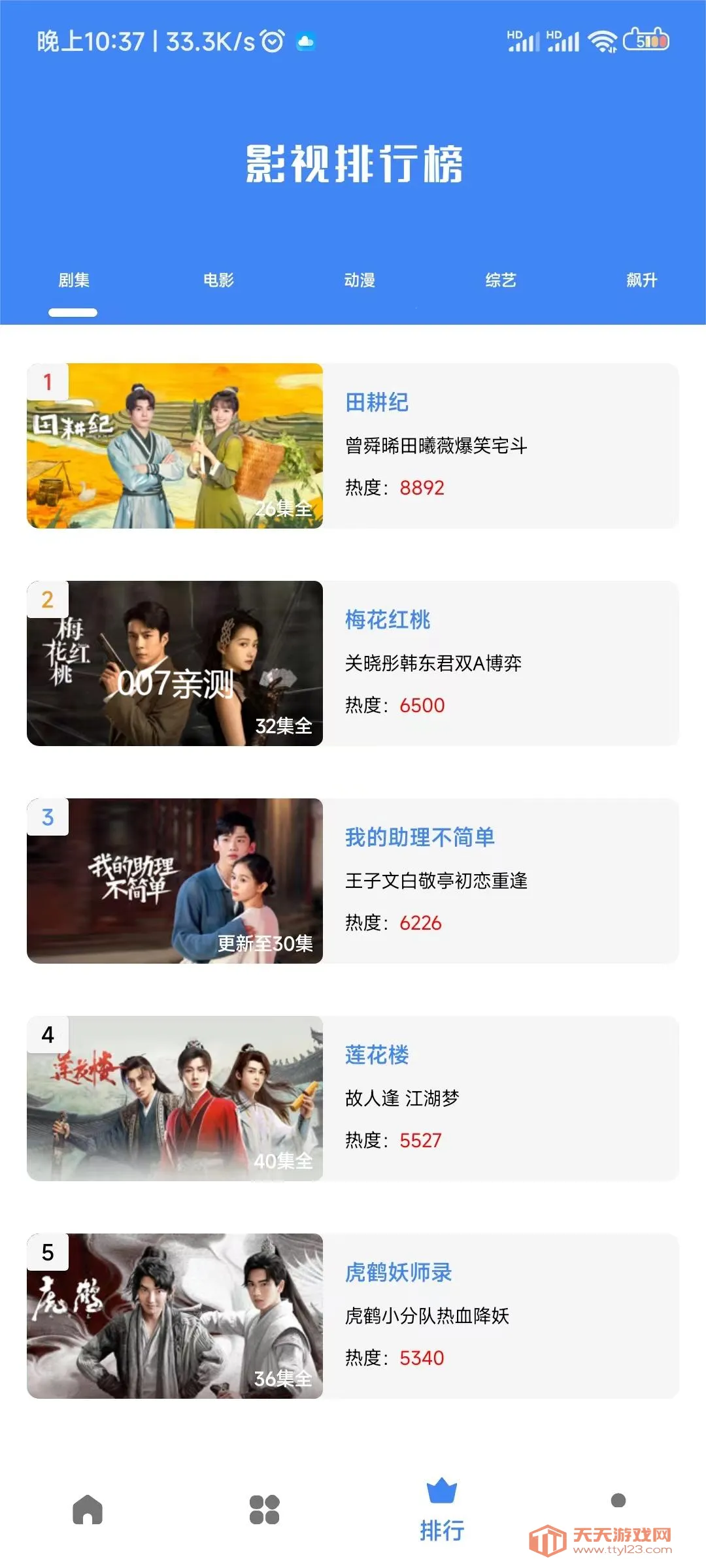The width and height of the screenshot is (706, 1568).
Task: Open the 莲花楼 drama card
Action: tap(353, 1099)
